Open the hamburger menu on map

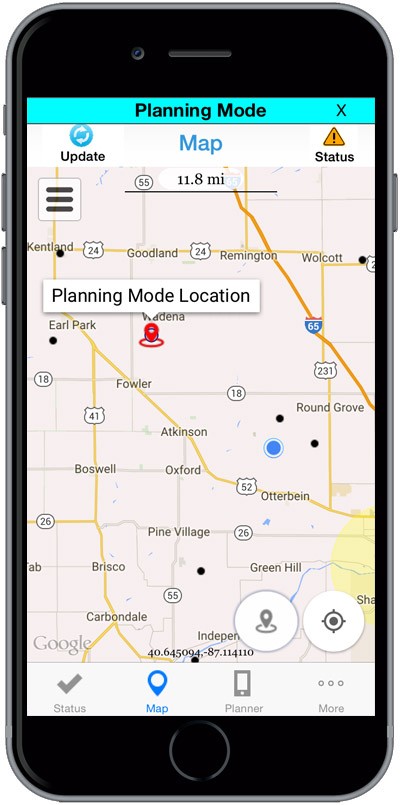pos(60,199)
